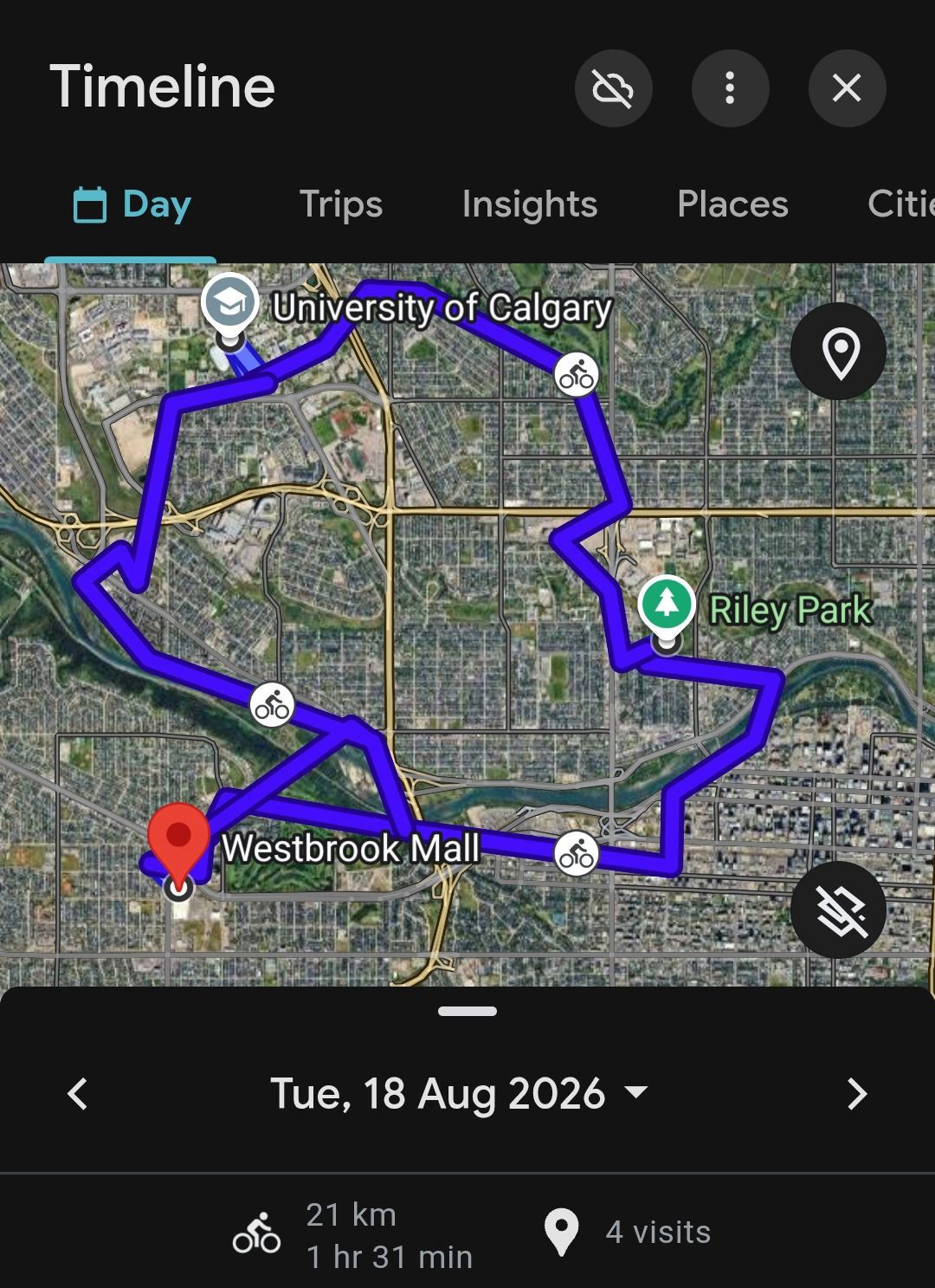Switch to the Trips tab
The width and height of the screenshot is (935, 1288).
(341, 204)
